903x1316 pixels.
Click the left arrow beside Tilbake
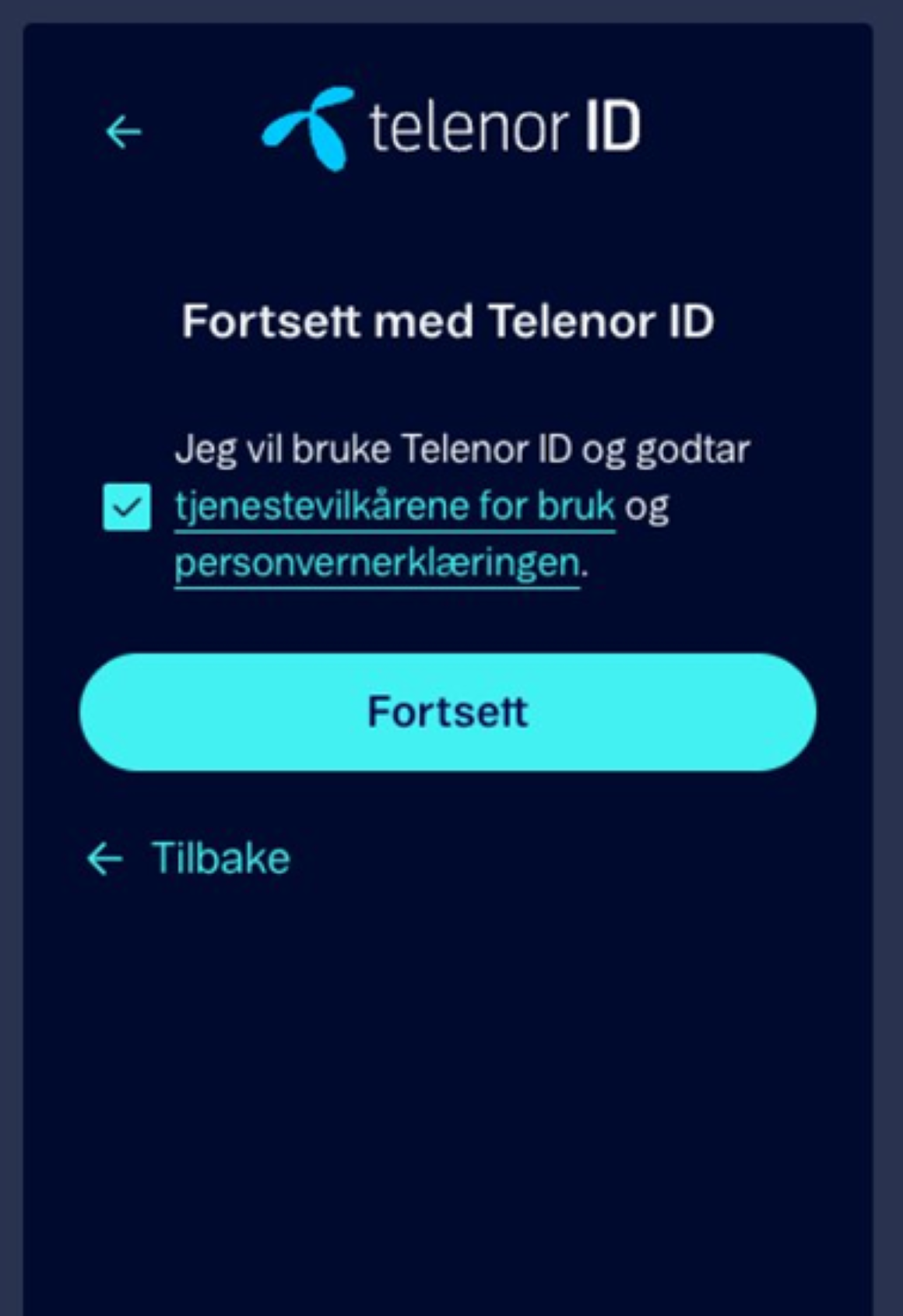point(104,857)
